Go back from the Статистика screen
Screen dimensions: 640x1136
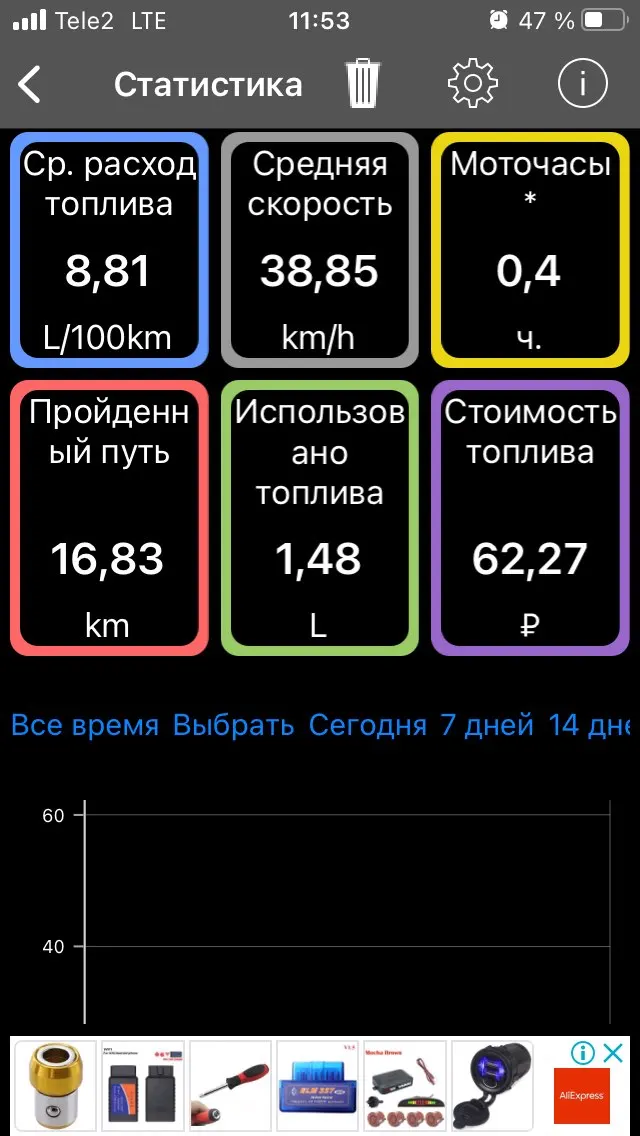click(x=30, y=85)
